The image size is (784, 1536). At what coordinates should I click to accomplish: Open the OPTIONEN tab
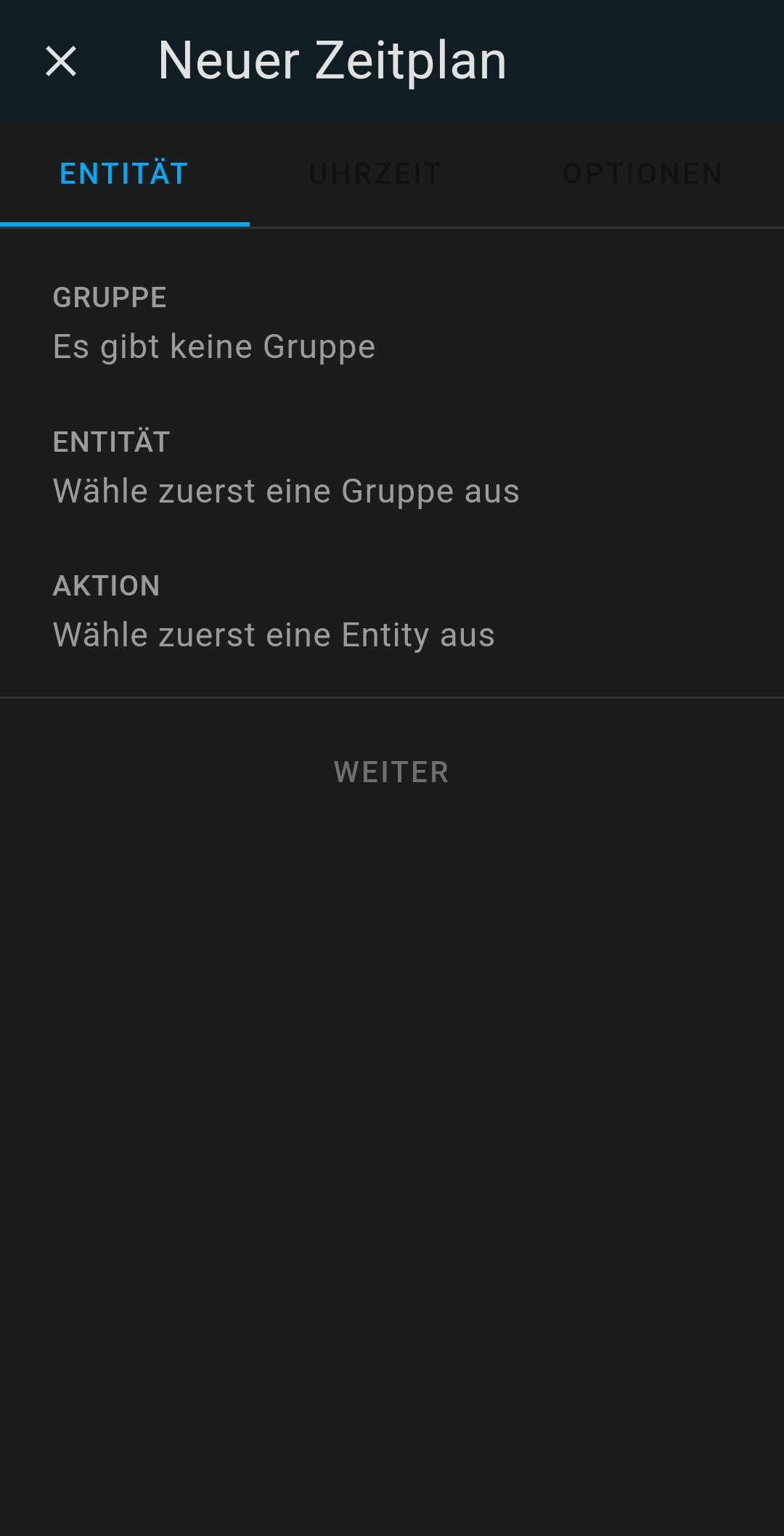[642, 173]
